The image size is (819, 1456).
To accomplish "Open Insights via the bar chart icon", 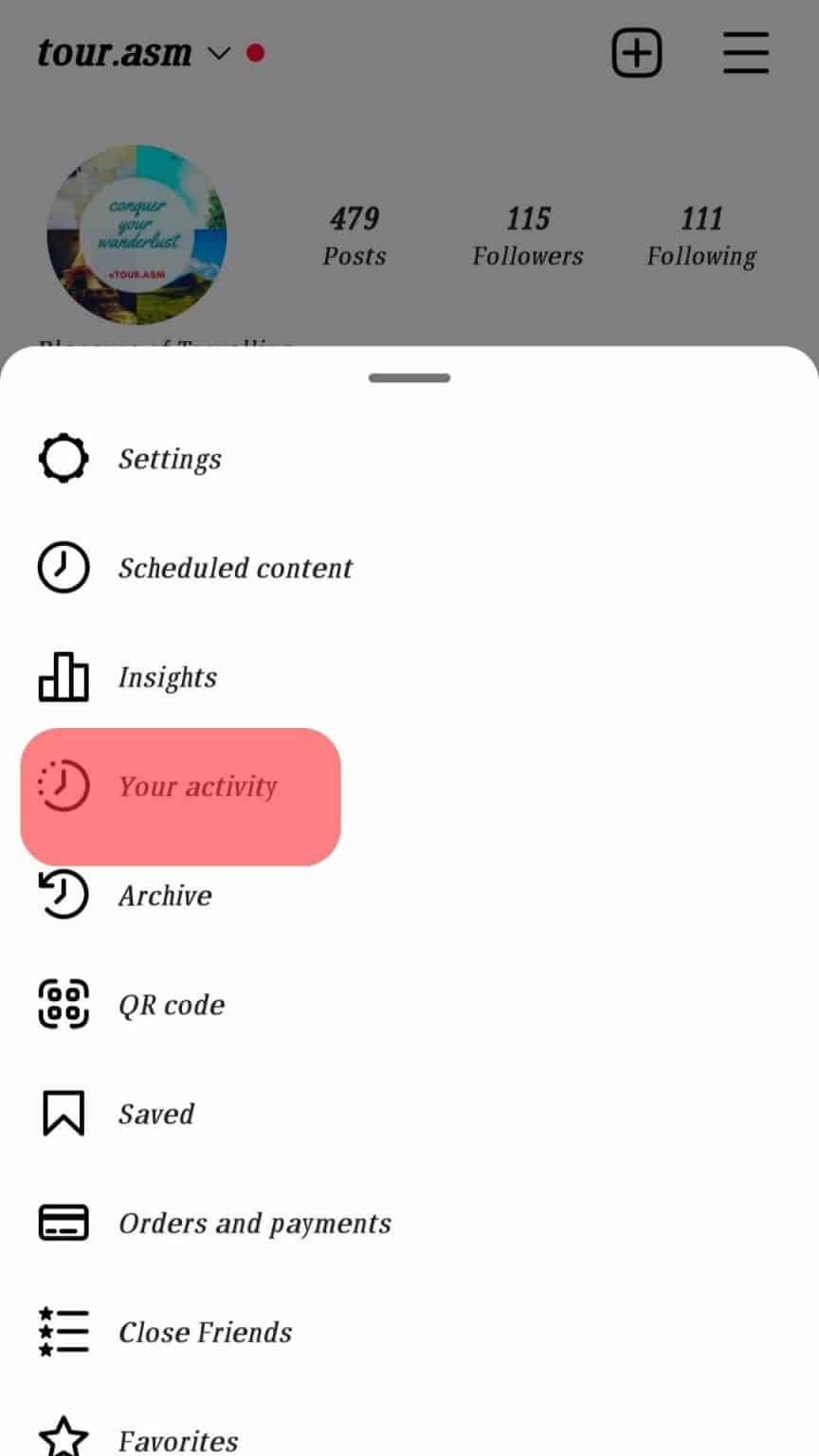I will [63, 677].
